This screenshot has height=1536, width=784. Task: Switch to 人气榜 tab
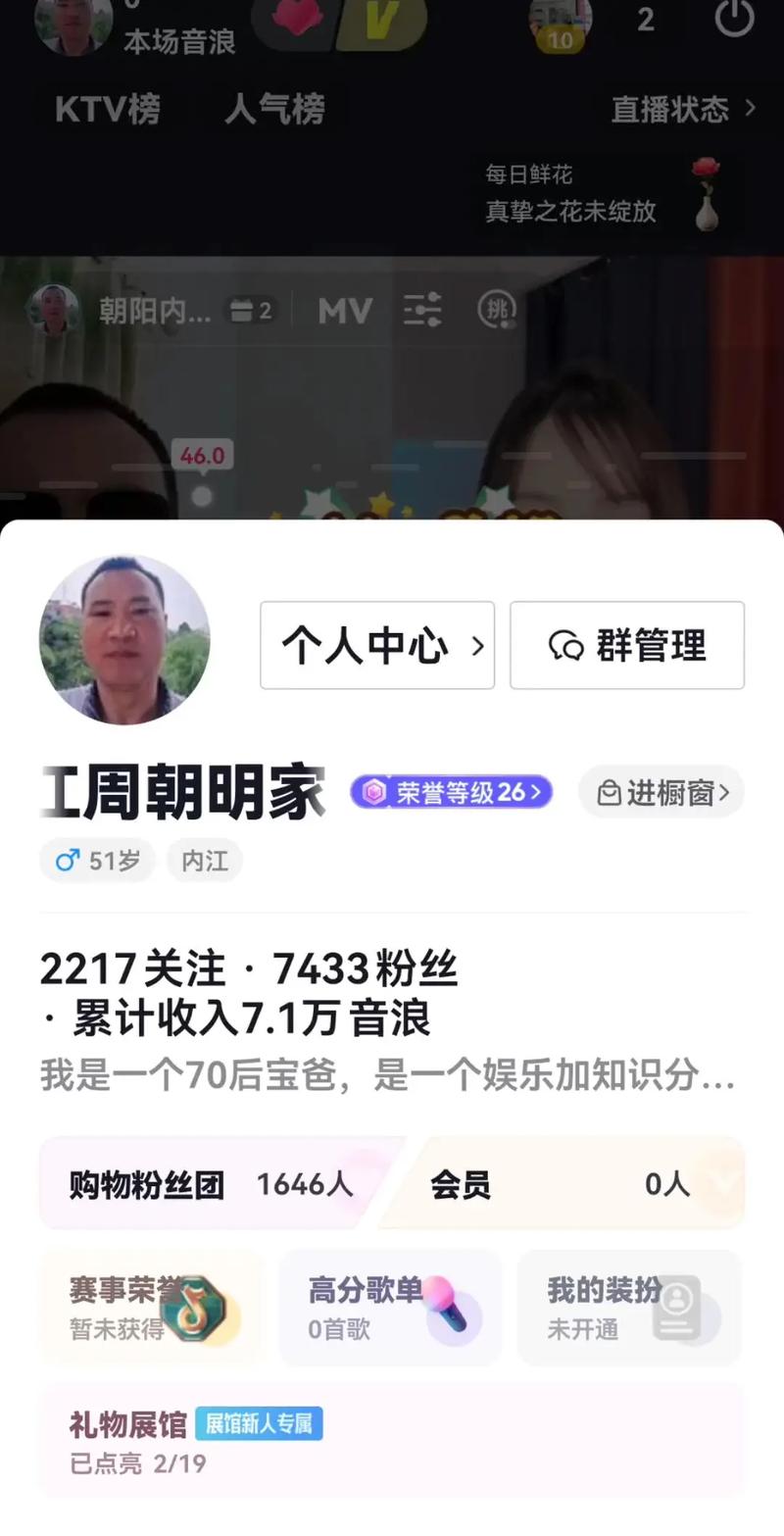click(274, 109)
